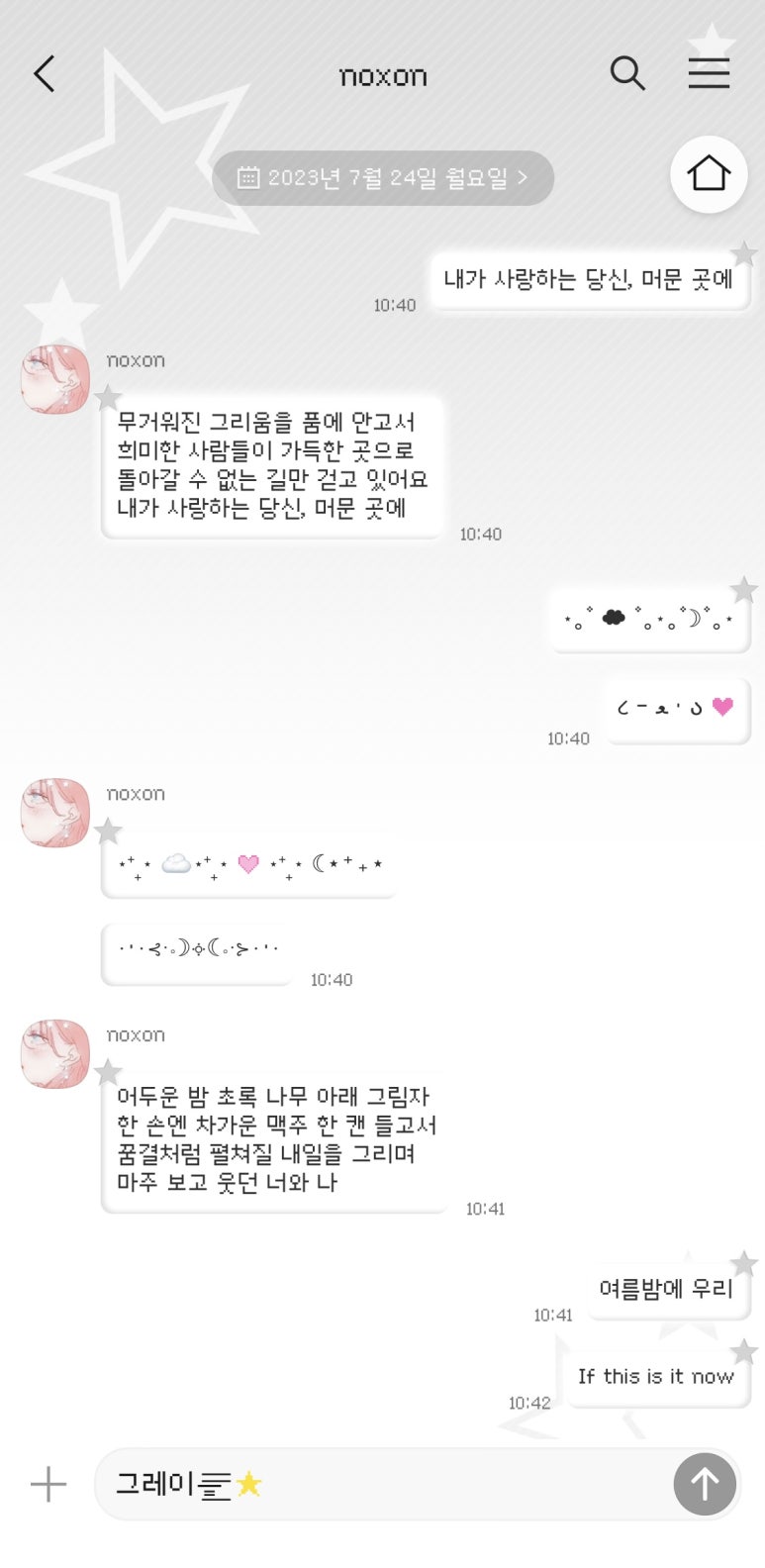Open noxon's profile picture by the 무거워진 그리움을 message

pyautogui.click(x=55, y=379)
